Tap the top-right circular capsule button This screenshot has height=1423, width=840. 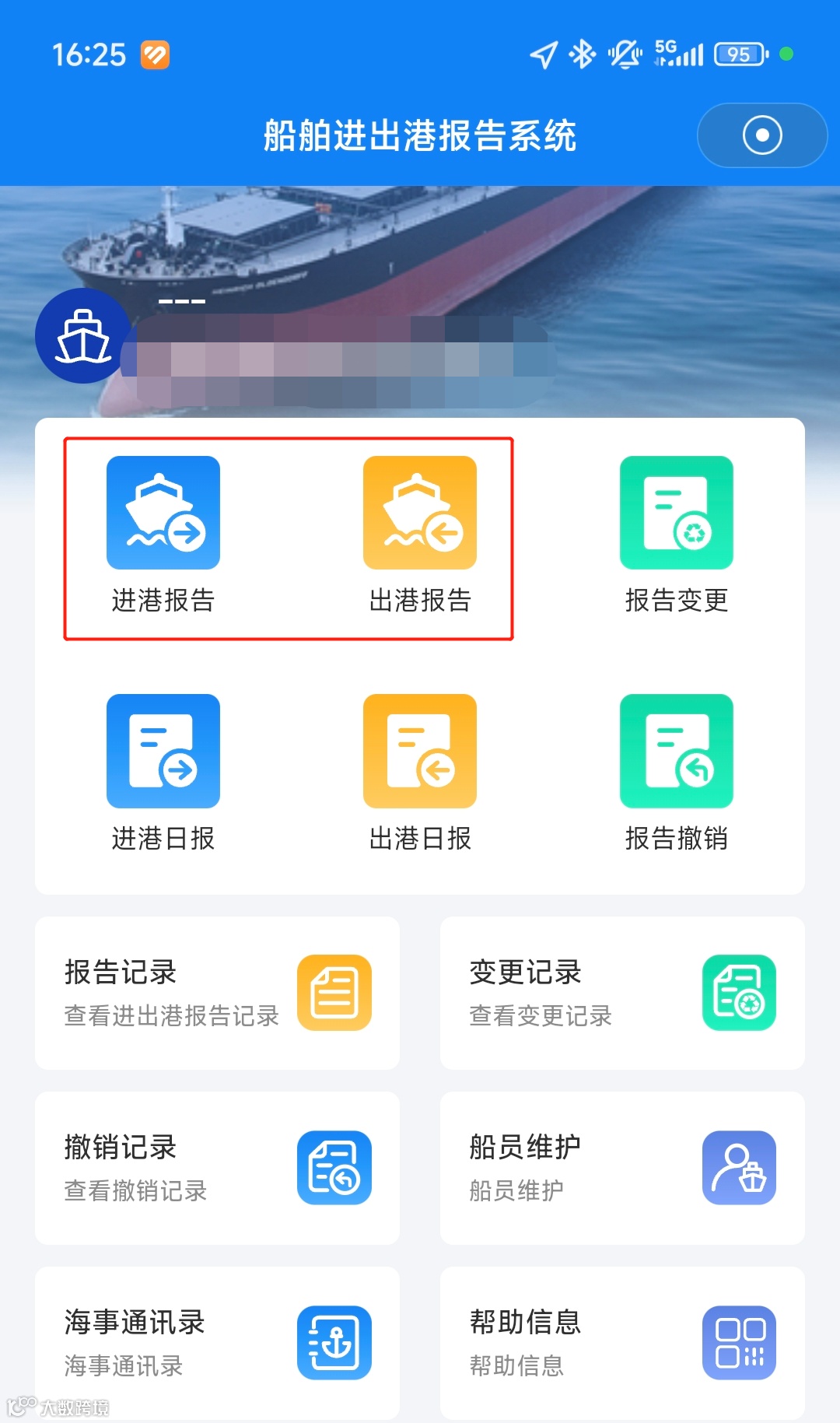761,135
